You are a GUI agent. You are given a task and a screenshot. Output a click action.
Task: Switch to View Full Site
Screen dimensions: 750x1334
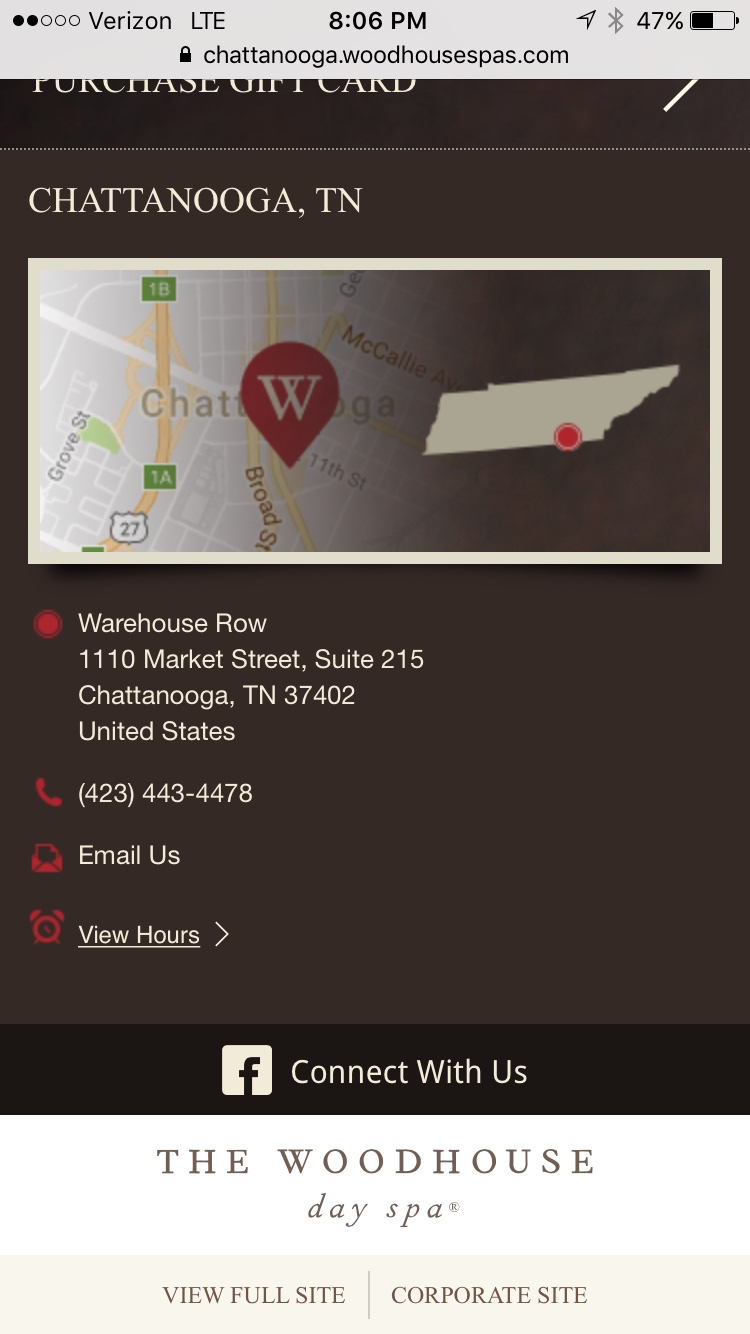254,1295
